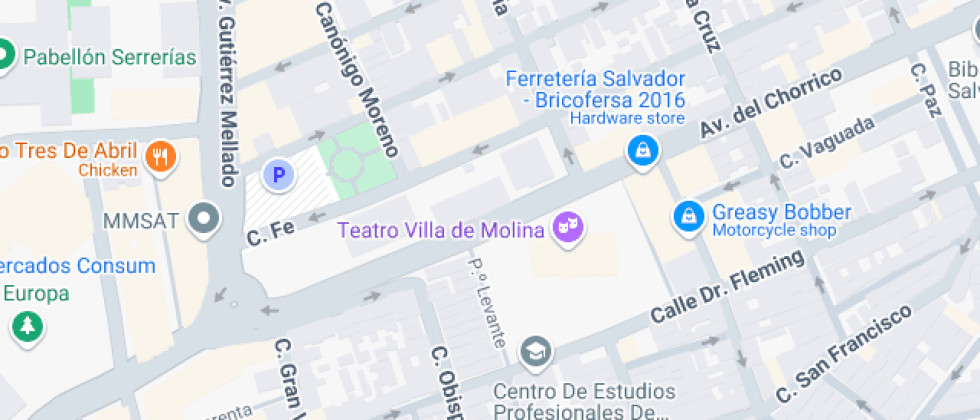The image size is (980, 420).
Task: Open the MMSAT location marker
Action: [205, 217]
